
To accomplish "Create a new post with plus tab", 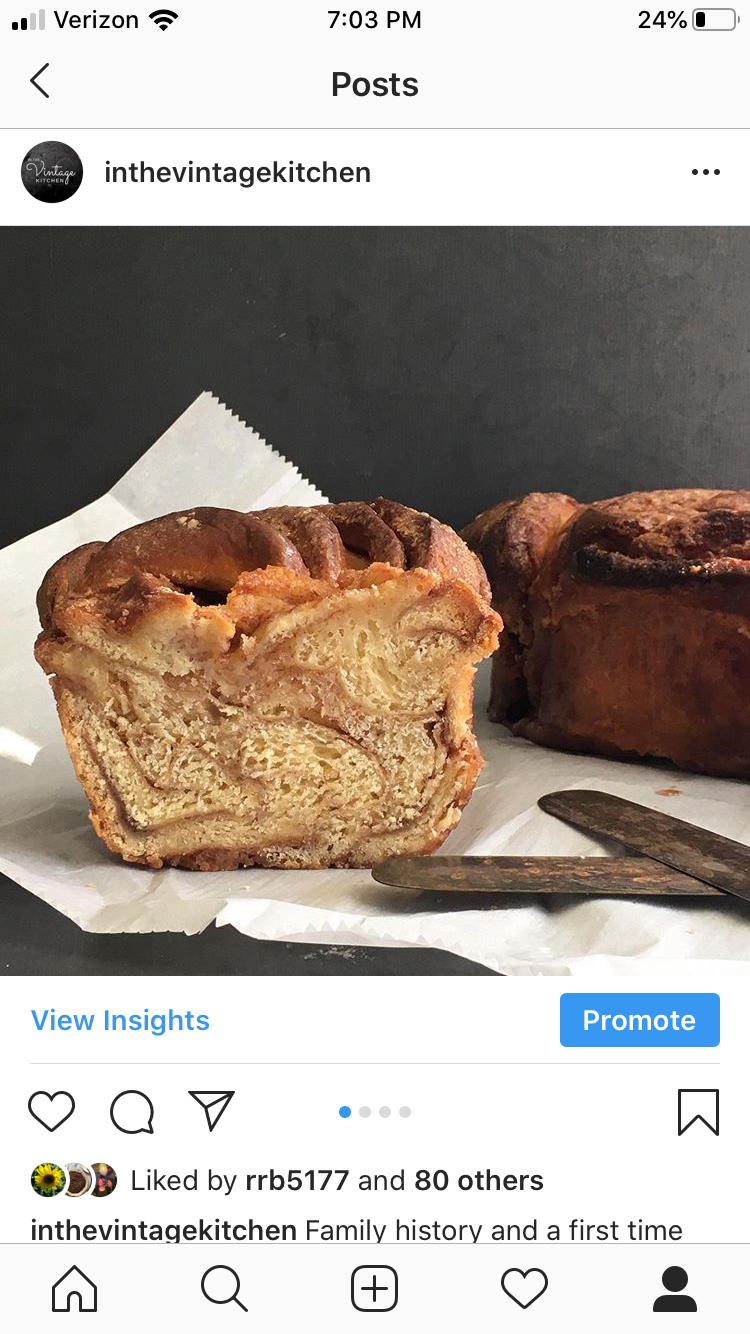I will [x=374, y=1288].
